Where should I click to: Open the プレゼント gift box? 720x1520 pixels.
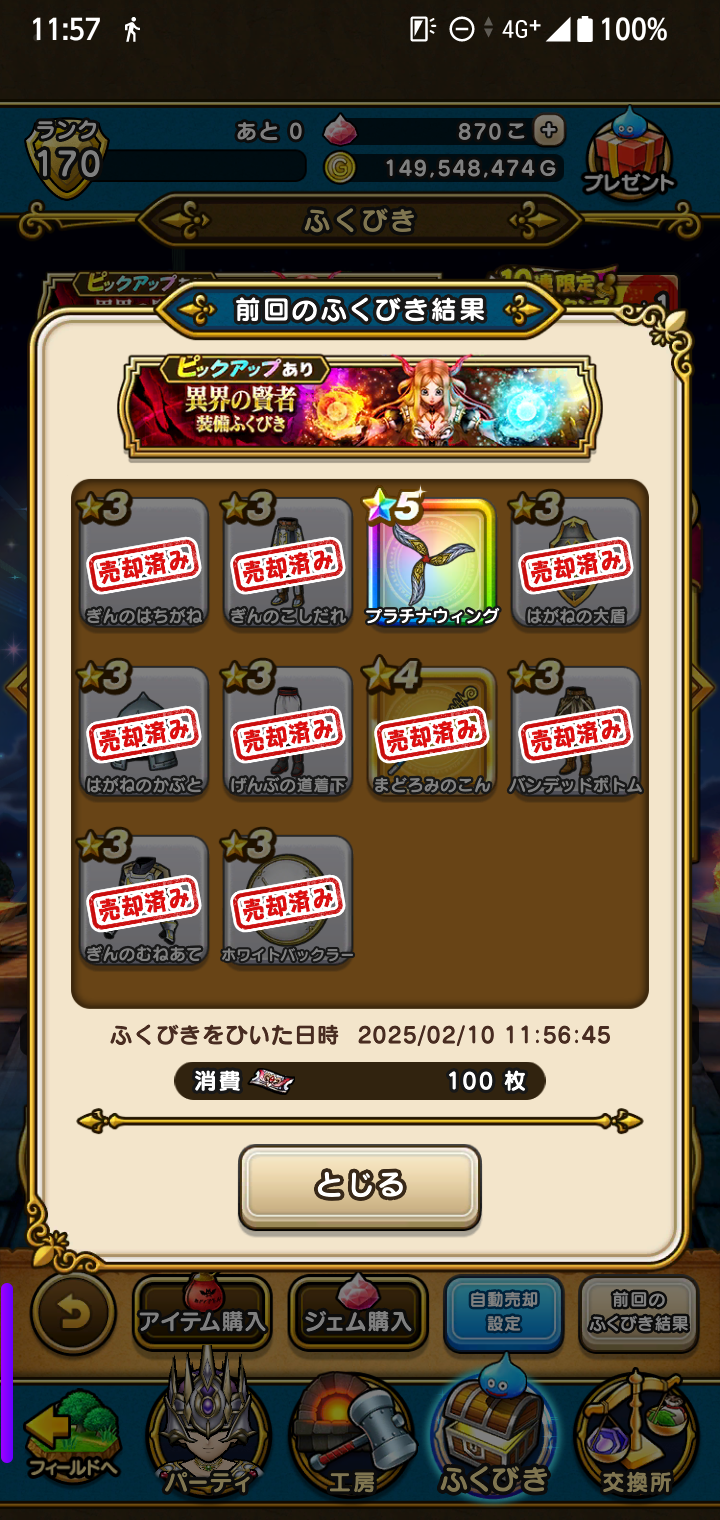click(x=629, y=155)
